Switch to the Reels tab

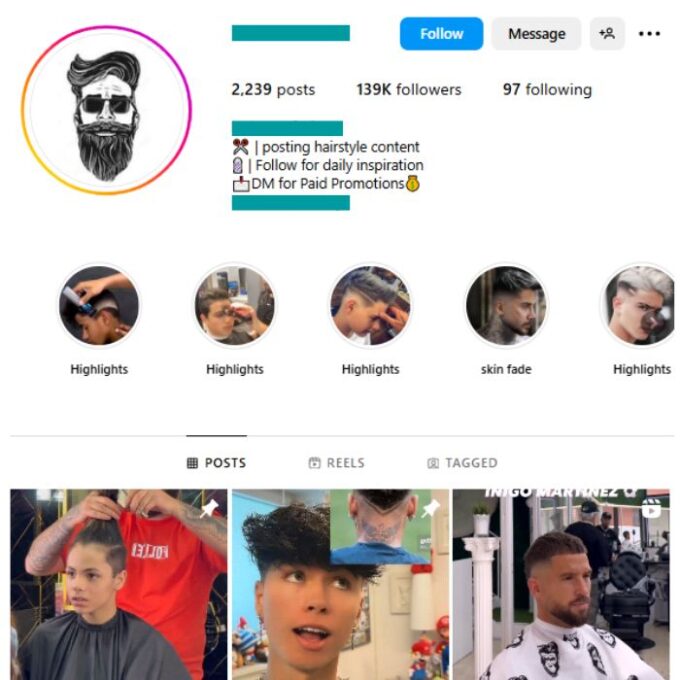(x=336, y=463)
